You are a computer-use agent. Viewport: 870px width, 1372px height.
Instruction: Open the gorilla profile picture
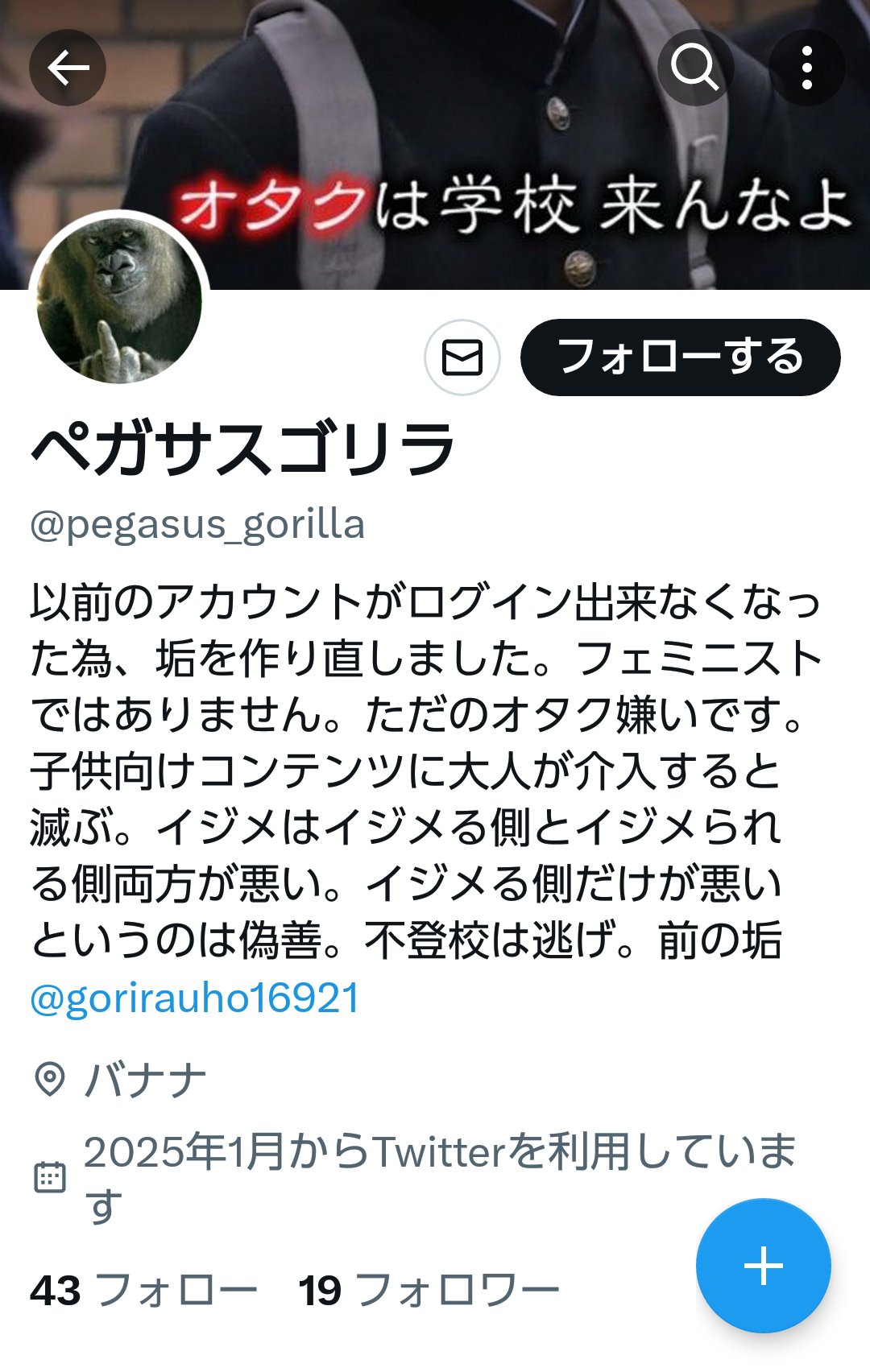119,300
